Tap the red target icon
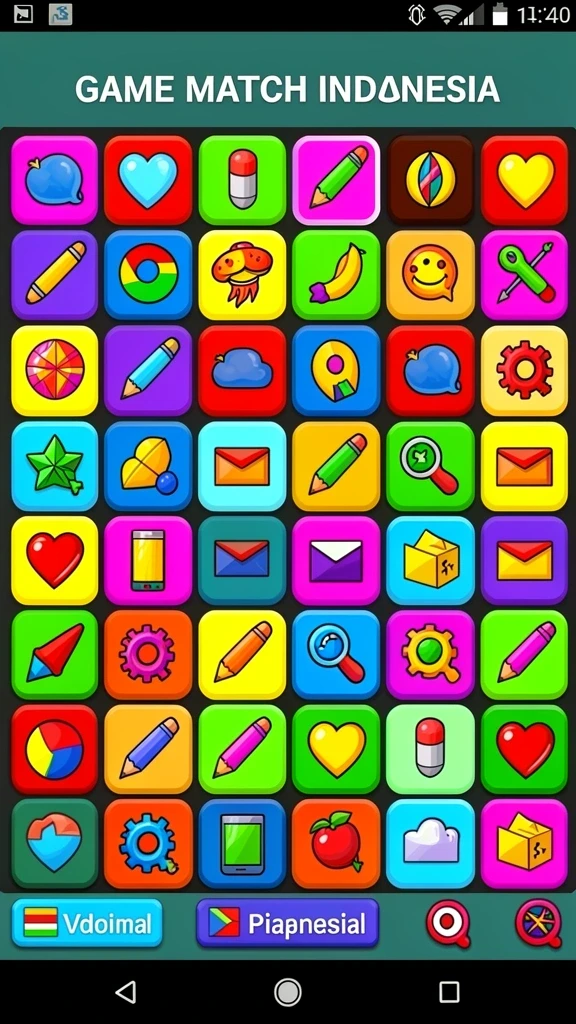 click(x=448, y=923)
